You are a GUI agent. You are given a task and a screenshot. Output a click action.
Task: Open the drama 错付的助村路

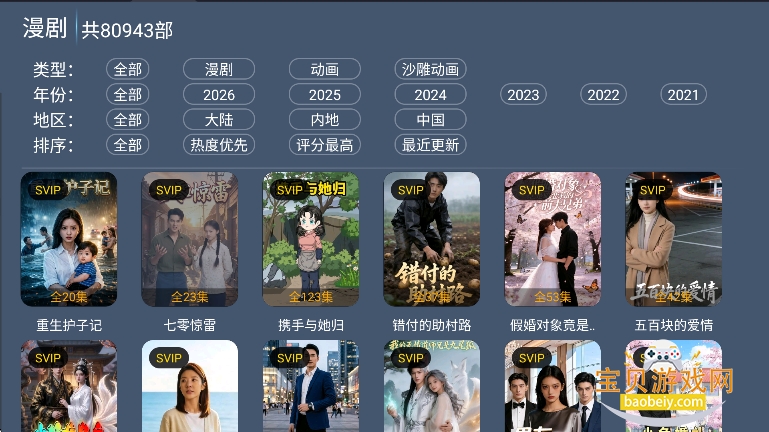tap(432, 240)
